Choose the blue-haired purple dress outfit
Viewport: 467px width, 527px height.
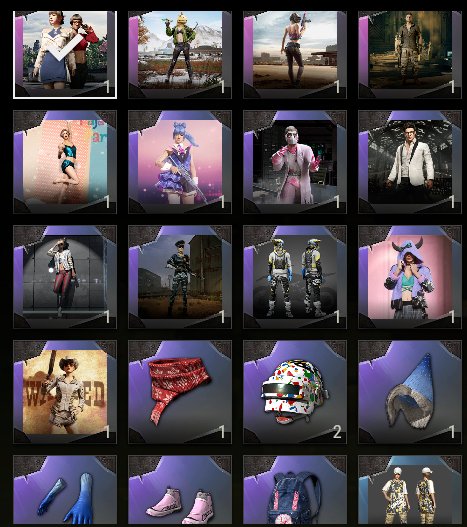(x=180, y=162)
